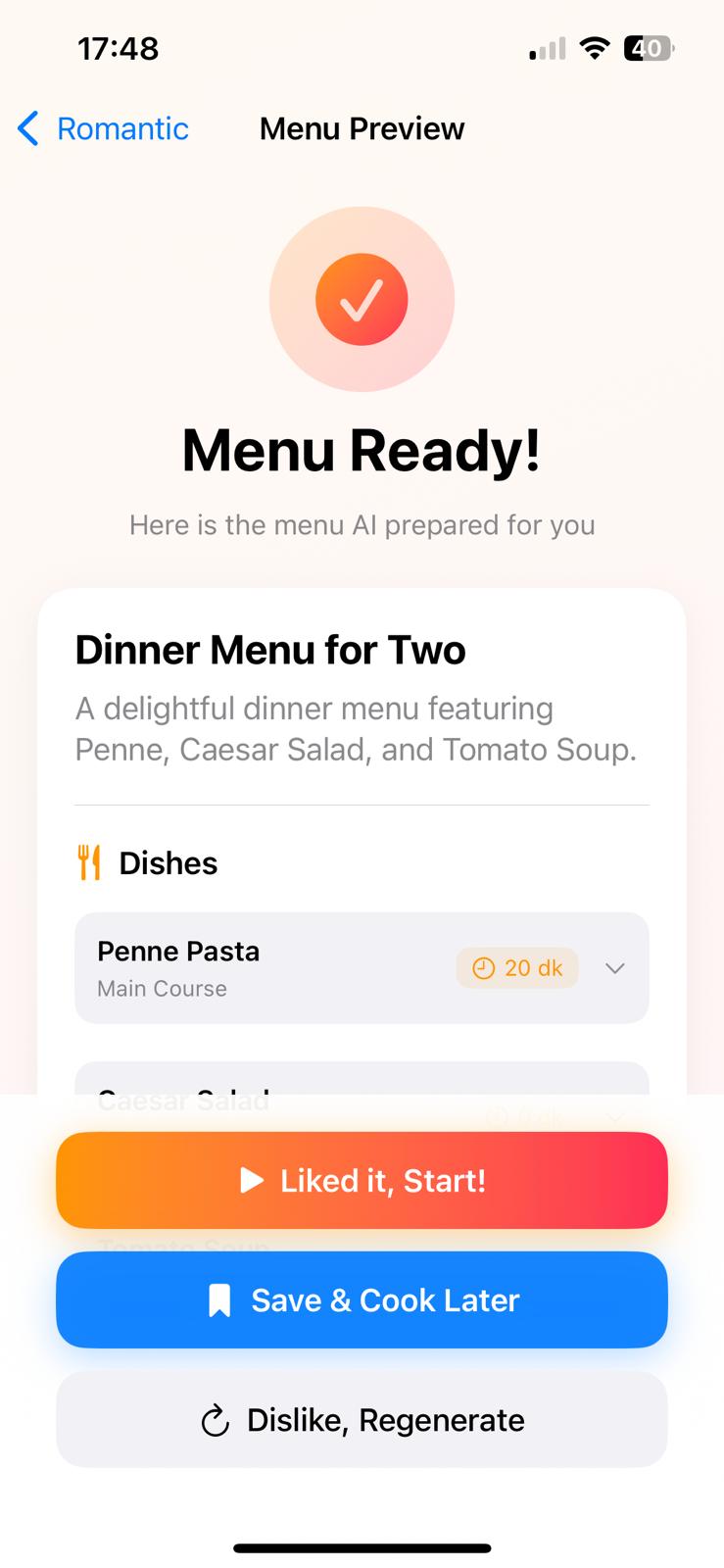This screenshot has width=724, height=1568.
Task: Expand the Penne Pasta dish details
Action: point(614,968)
